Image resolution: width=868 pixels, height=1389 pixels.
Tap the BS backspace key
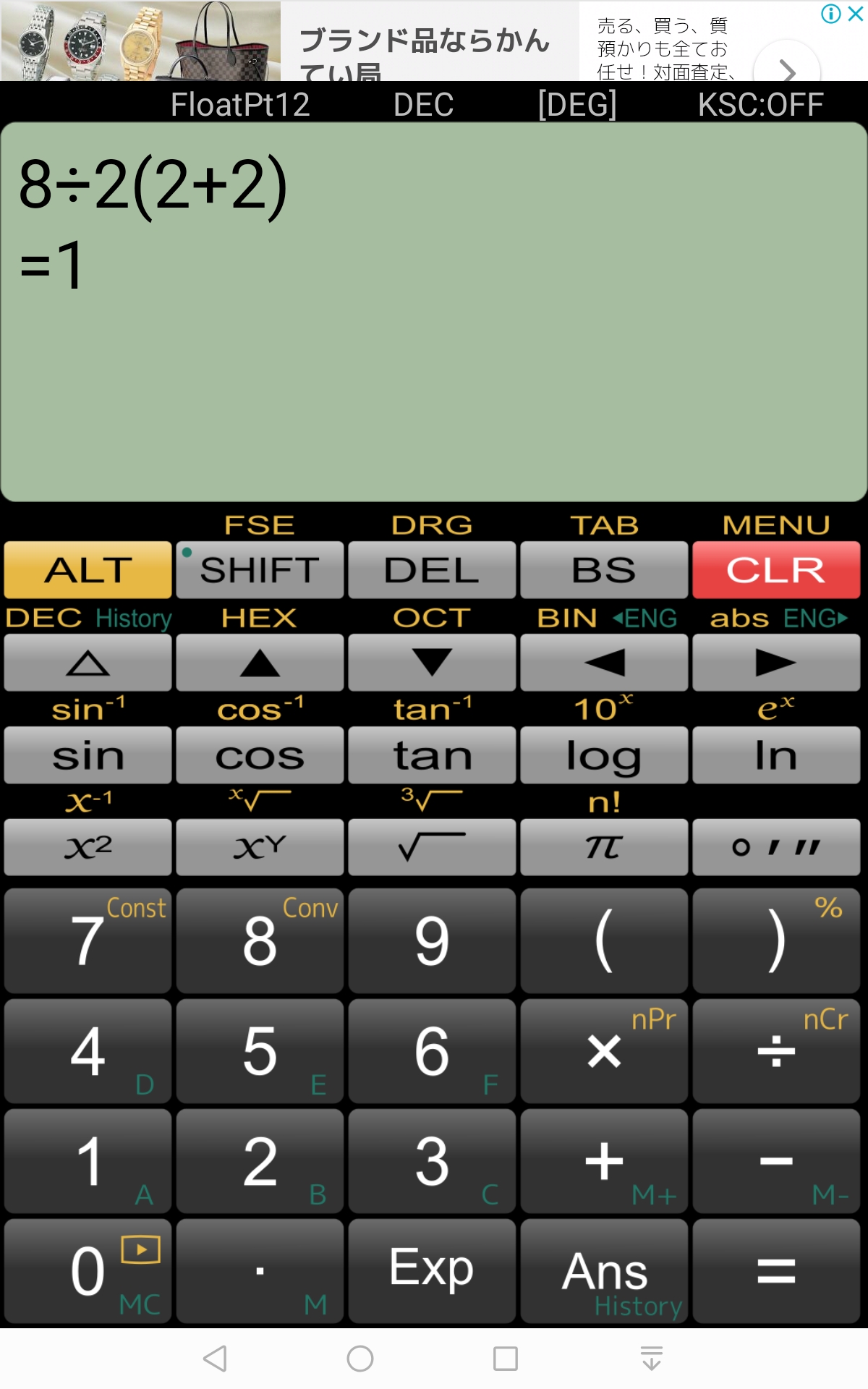pos(604,570)
